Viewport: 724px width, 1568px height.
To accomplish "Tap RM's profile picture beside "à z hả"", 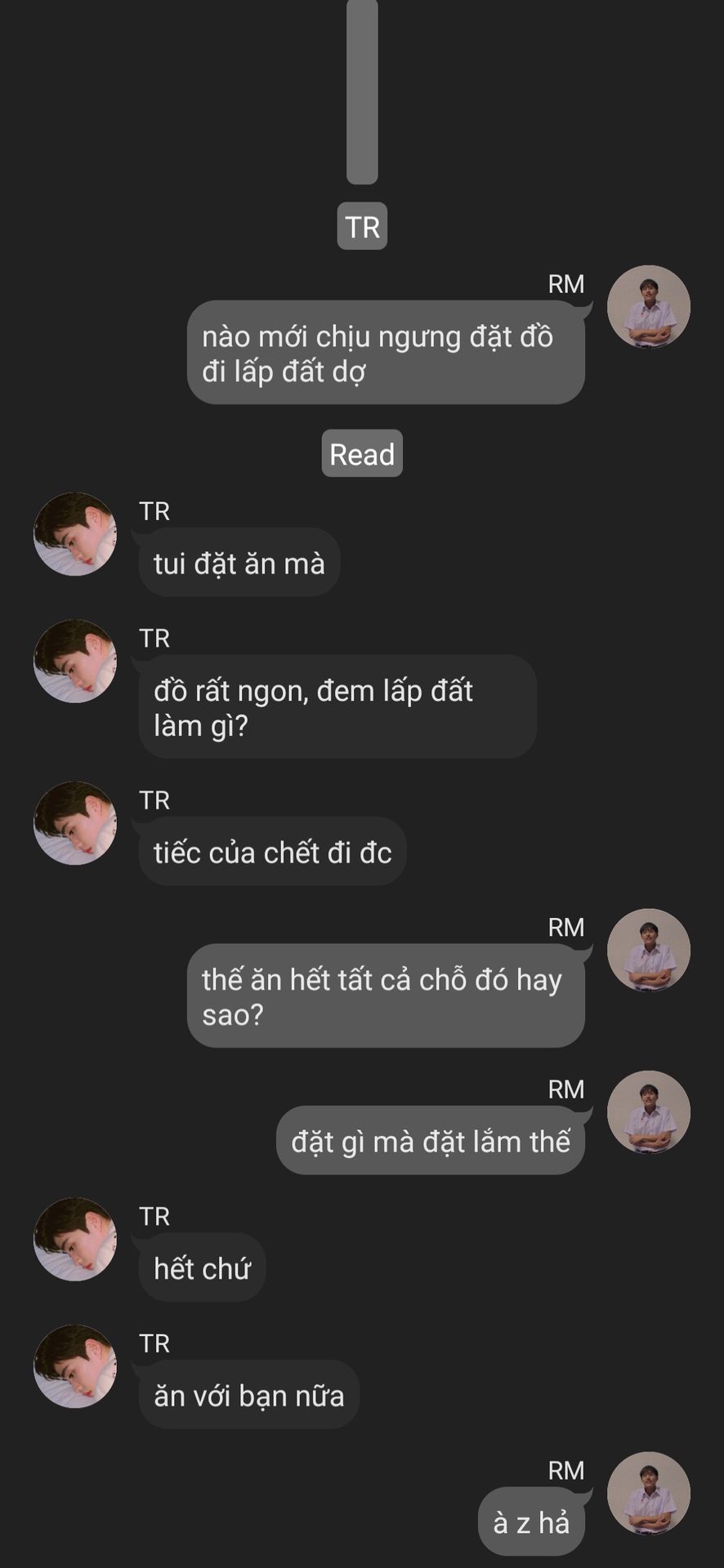I will tap(649, 1493).
